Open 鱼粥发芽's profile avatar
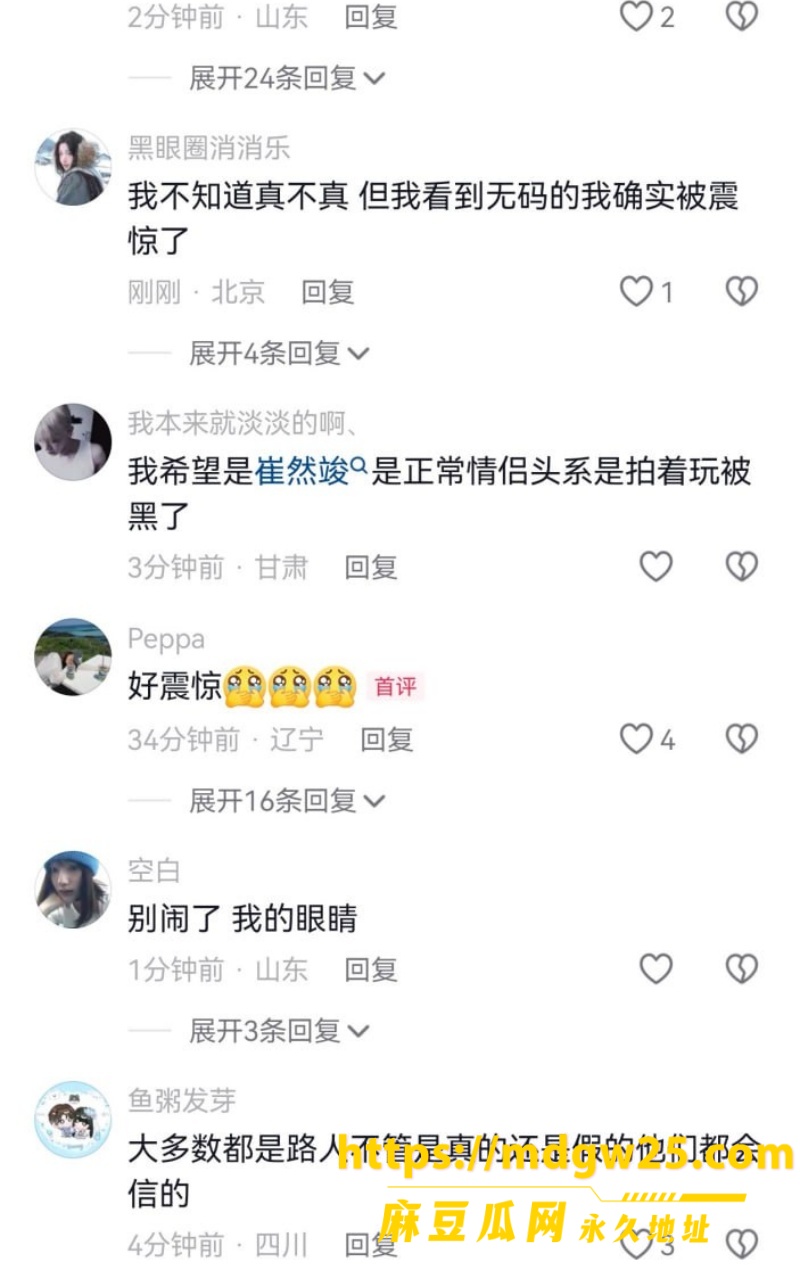Image resolution: width=800 pixels, height=1280 pixels. pos(73,1118)
